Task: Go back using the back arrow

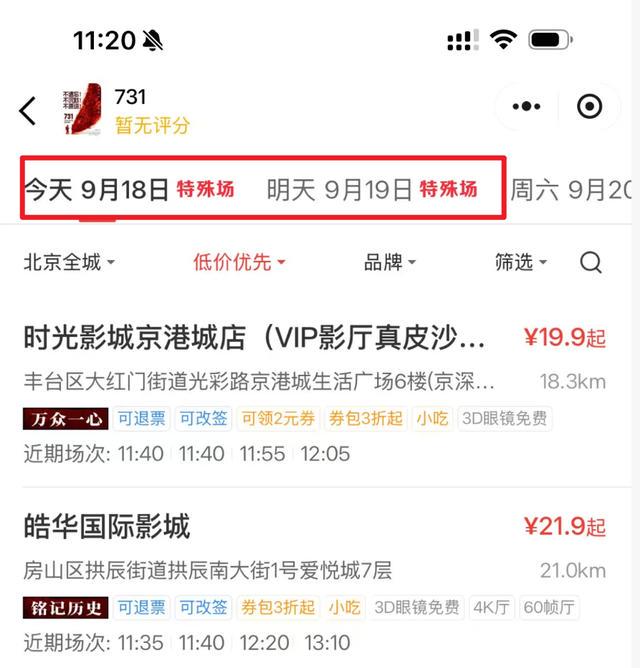Action: (28, 110)
